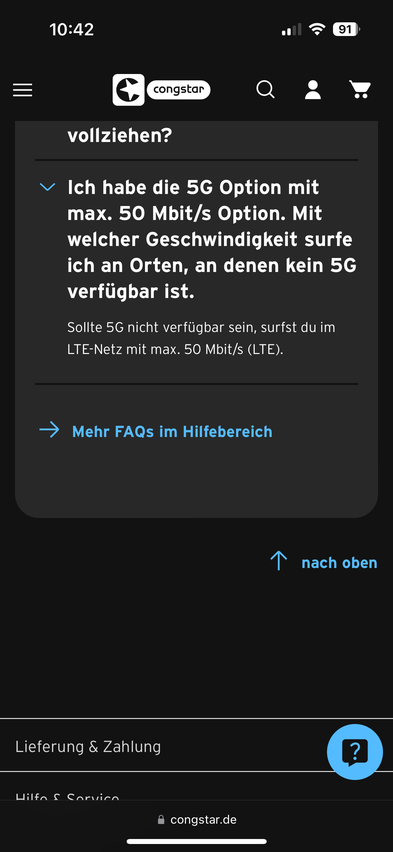This screenshot has width=393, height=852.
Task: Tap the congstar.de address bar
Action: click(x=197, y=819)
